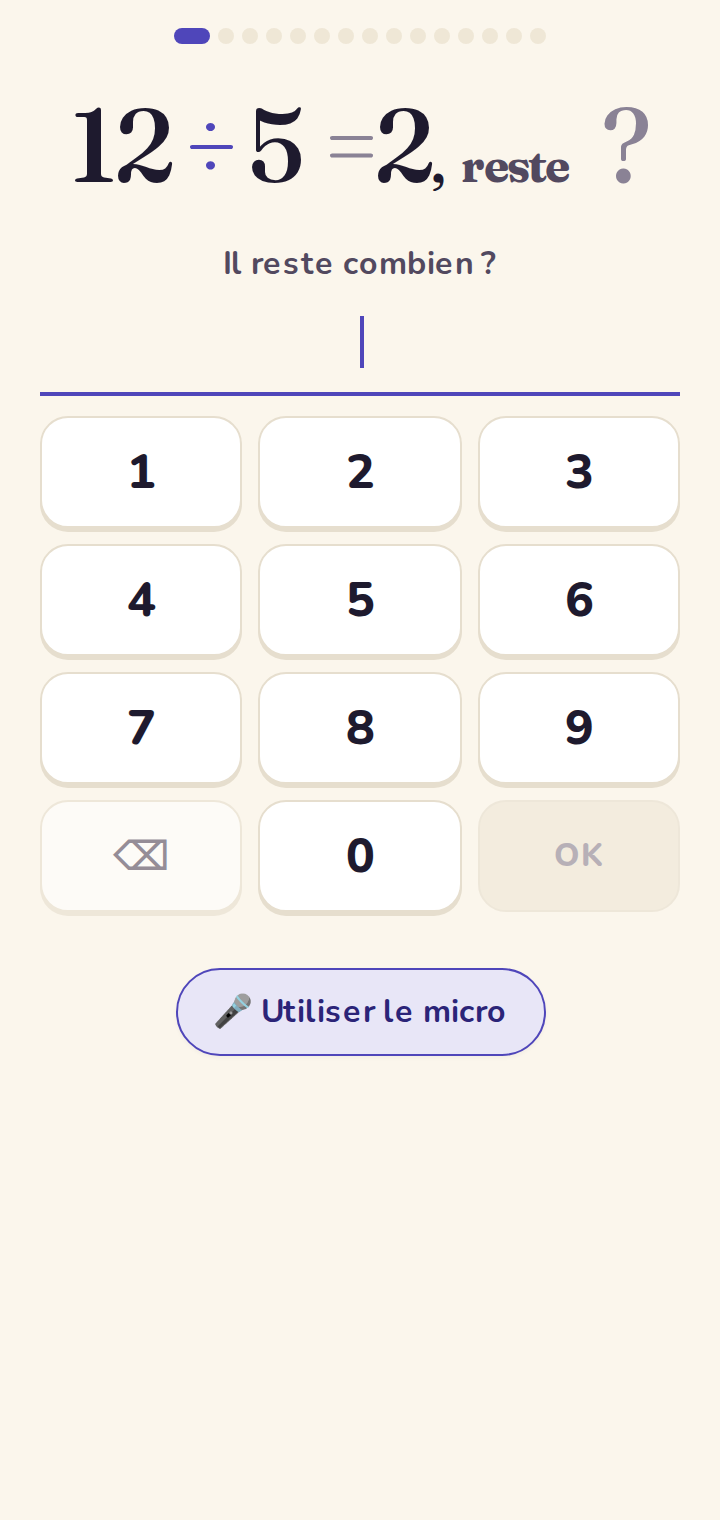Viewport: 720px width, 1520px height.
Task: Tap the 4 key
Action: 141,600
